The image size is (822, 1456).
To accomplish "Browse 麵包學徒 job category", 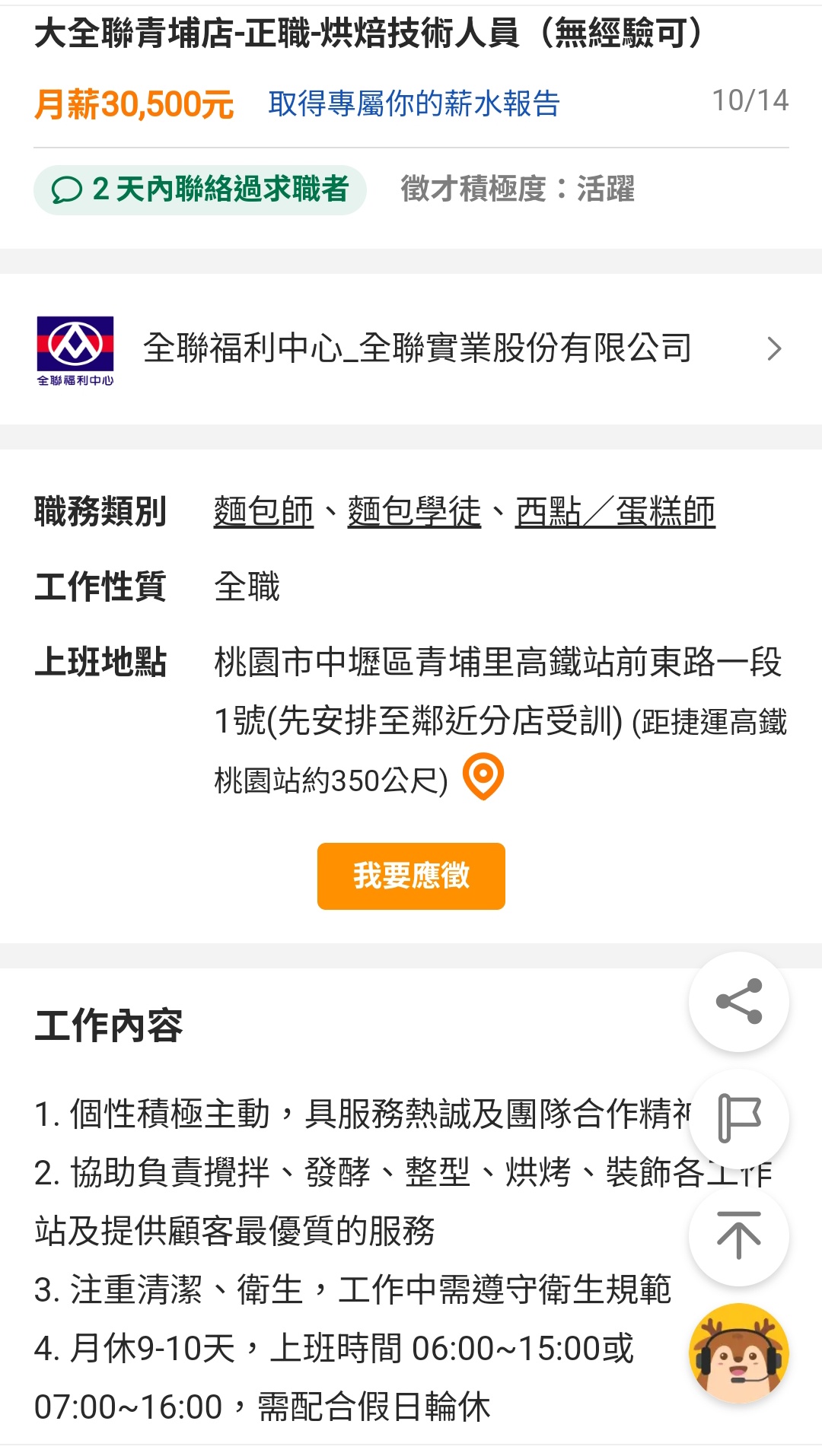I will 414,511.
